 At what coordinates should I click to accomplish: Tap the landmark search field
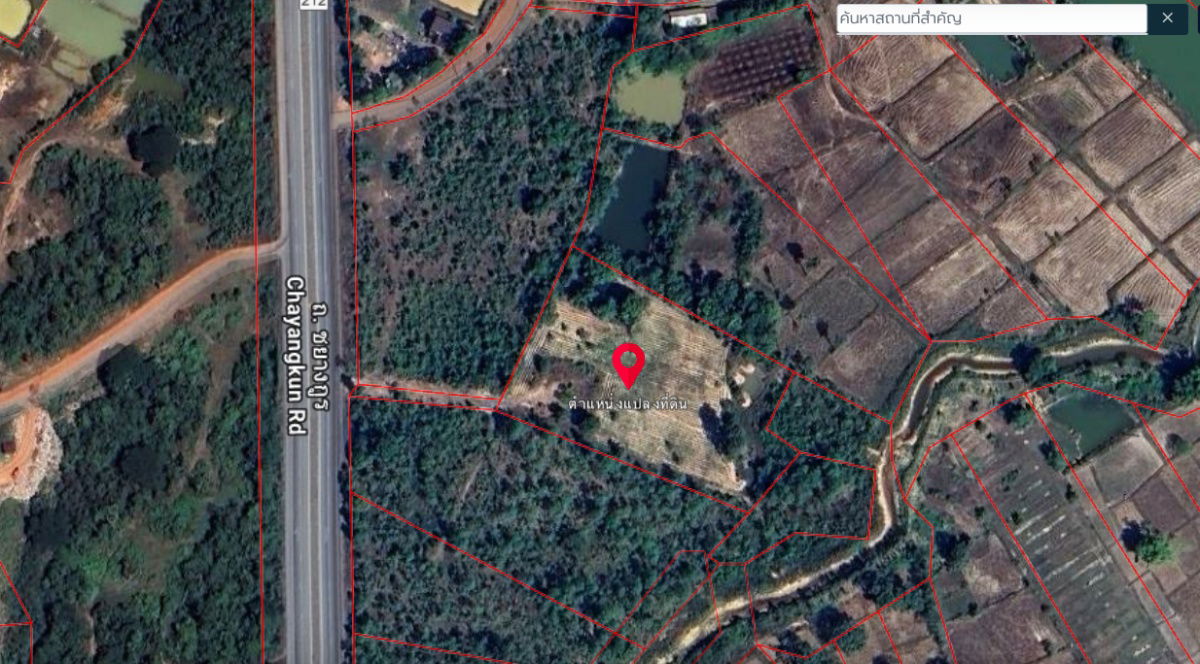pyautogui.click(x=991, y=19)
